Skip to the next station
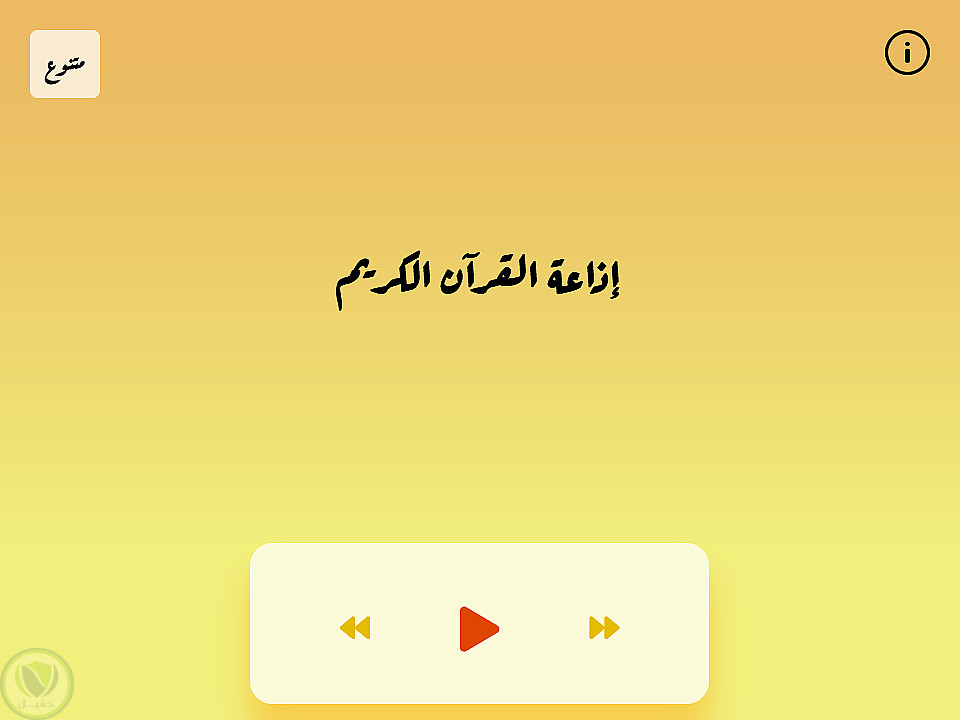Image resolution: width=960 pixels, height=720 pixels. (x=604, y=628)
